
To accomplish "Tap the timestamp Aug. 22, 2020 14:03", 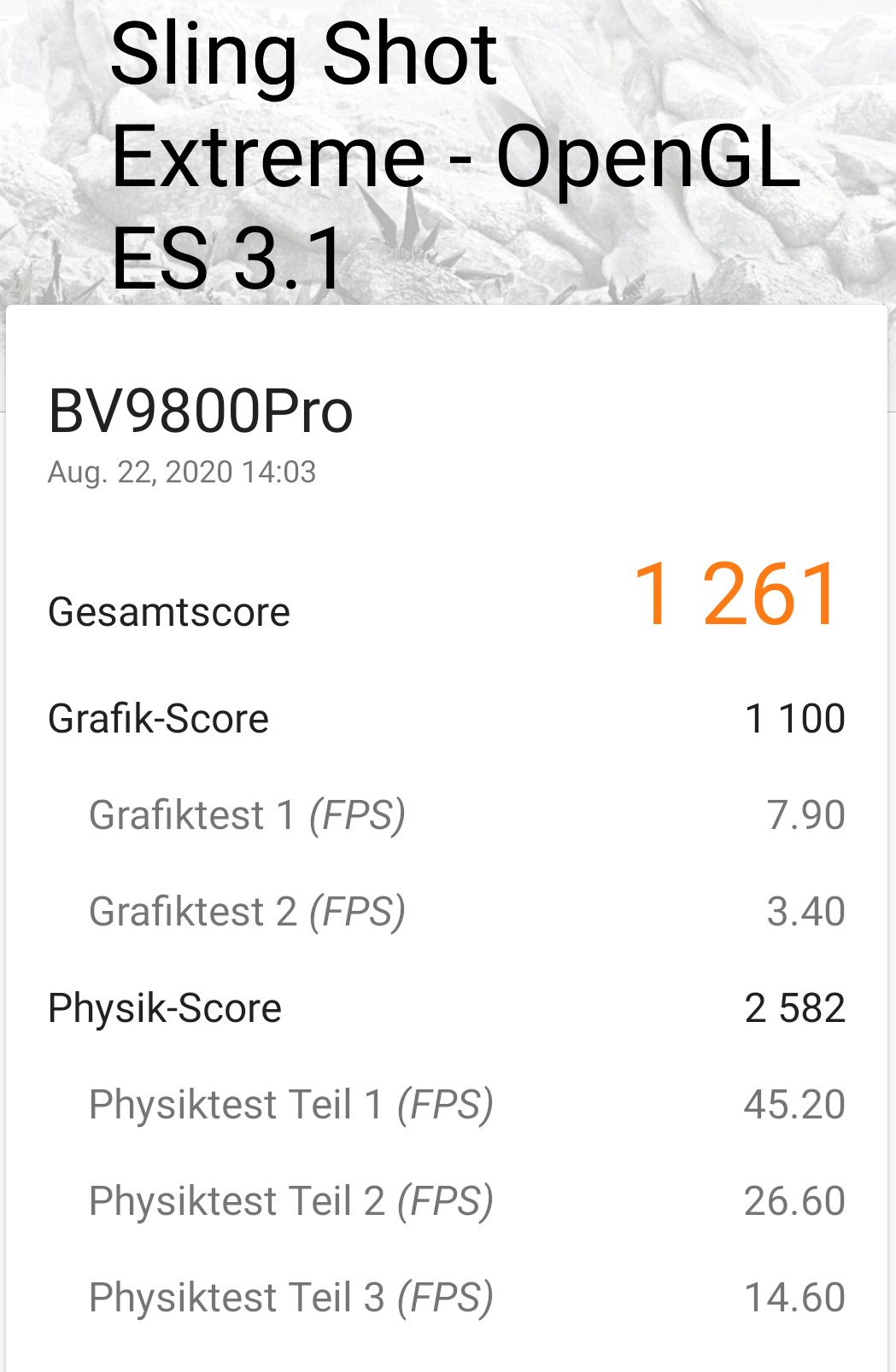I will (x=181, y=472).
